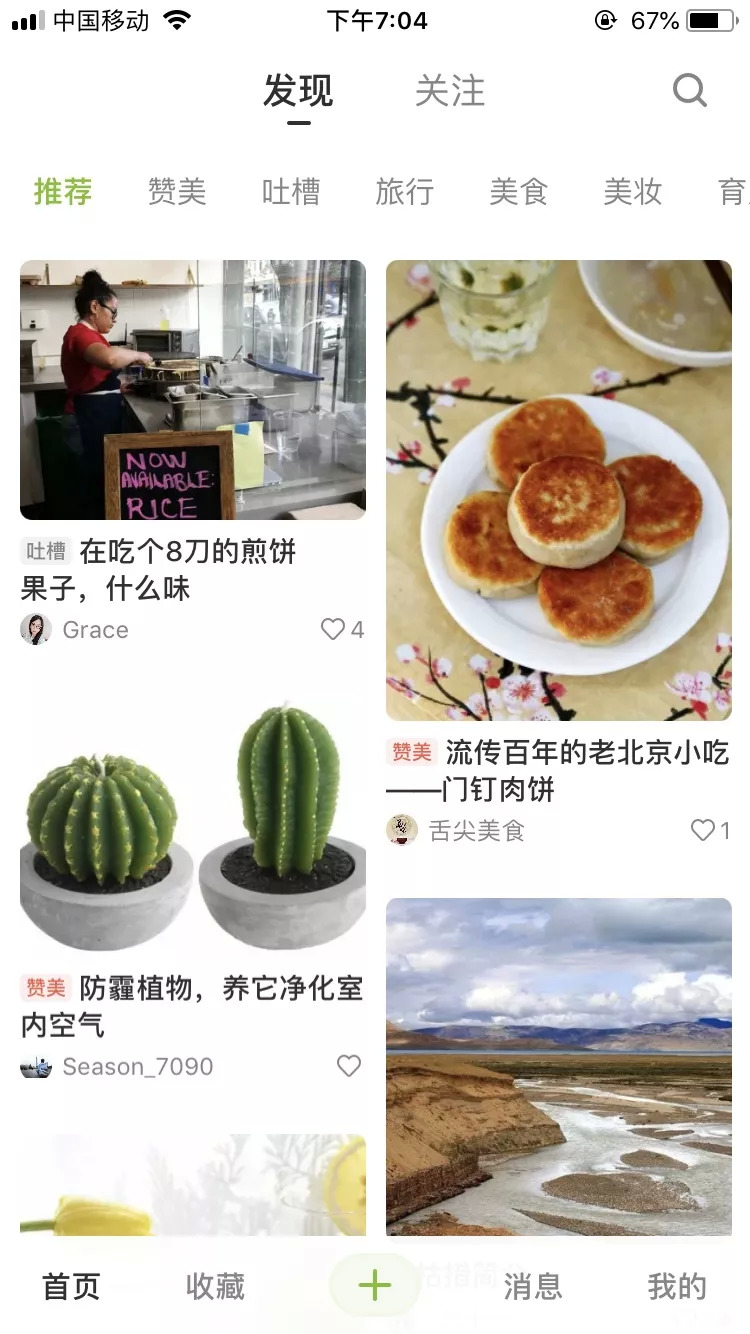Filter posts by 赞美 category
Screen dimensions: 750x1334
coord(177,191)
